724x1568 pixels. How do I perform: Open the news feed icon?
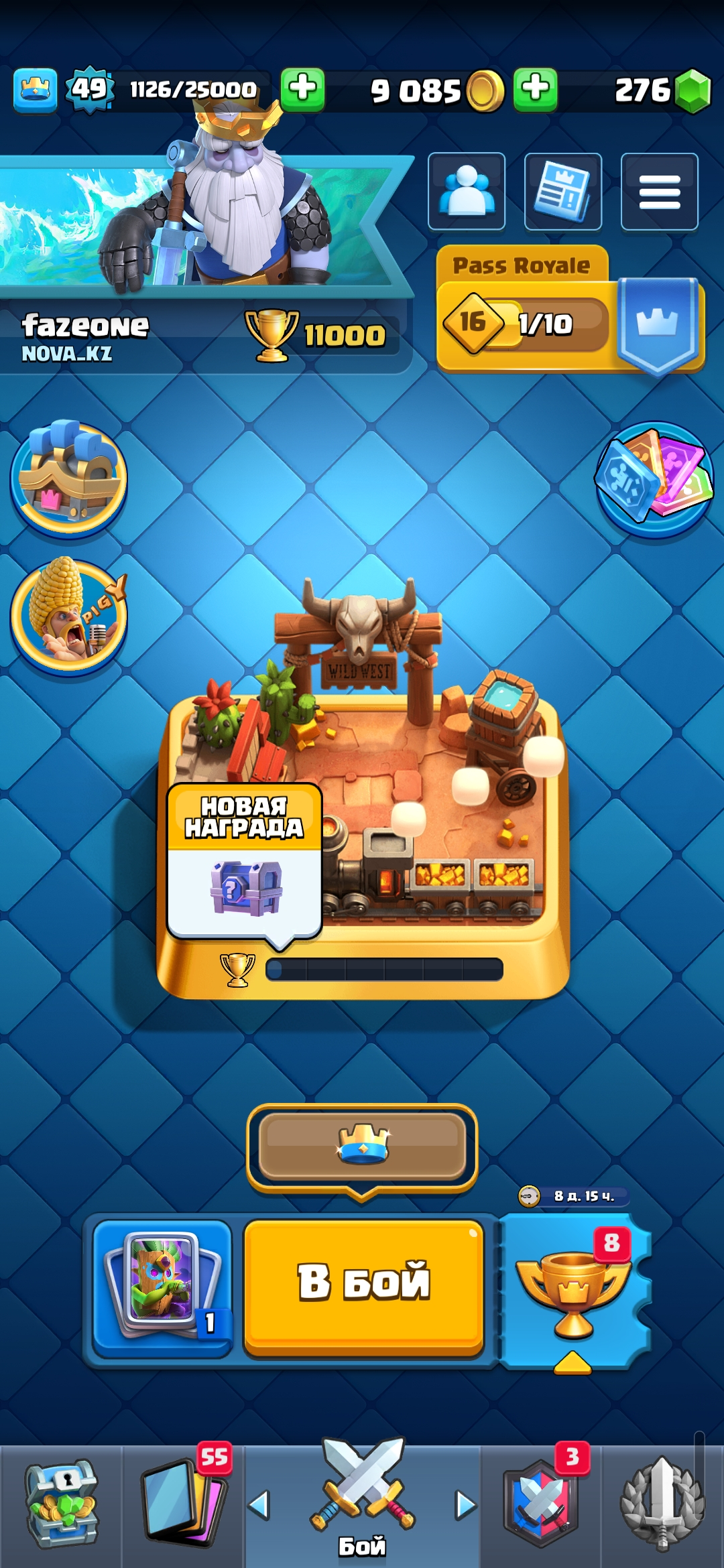point(562,192)
